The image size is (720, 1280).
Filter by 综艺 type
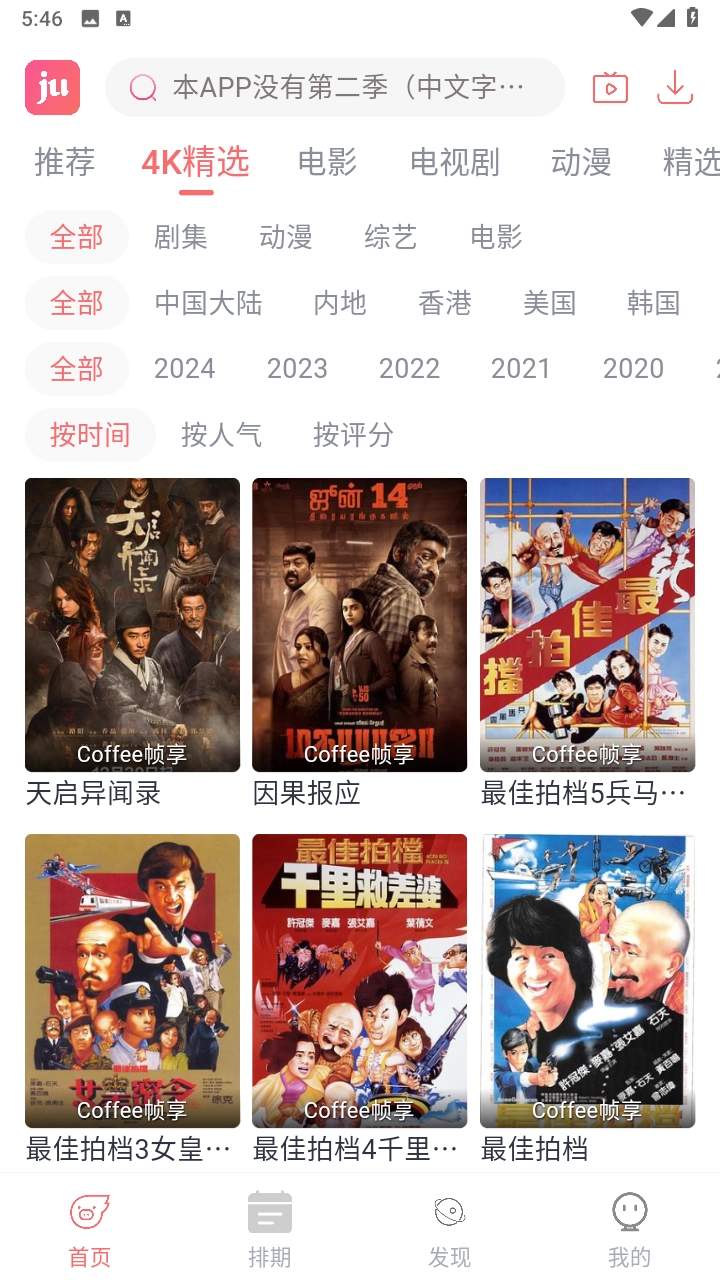click(x=391, y=237)
